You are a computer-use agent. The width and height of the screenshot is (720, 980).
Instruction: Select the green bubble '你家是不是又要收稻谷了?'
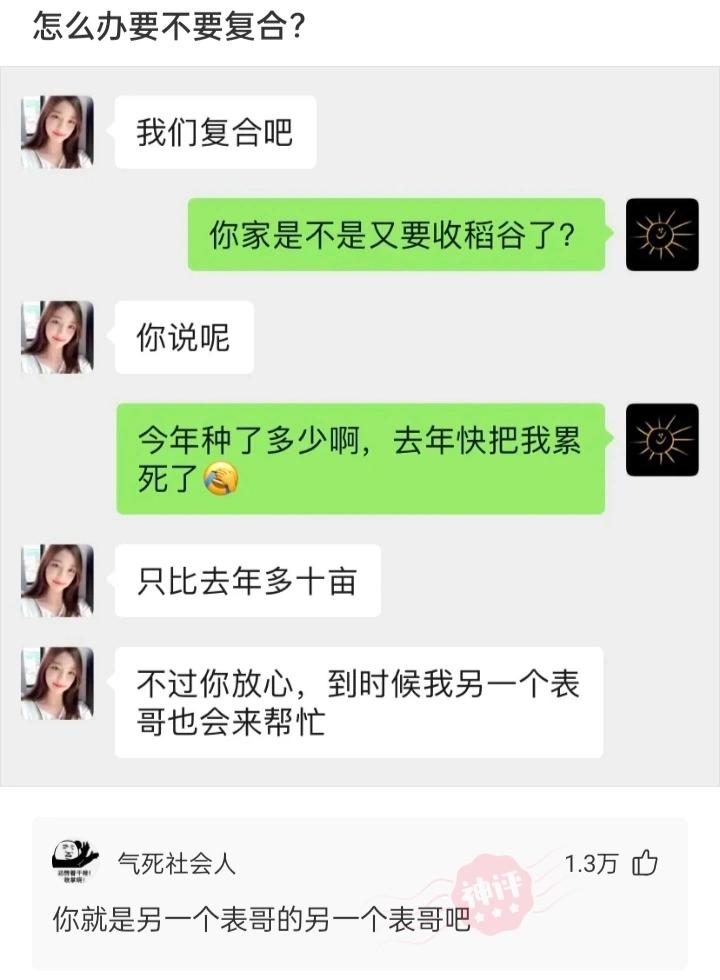397,236
